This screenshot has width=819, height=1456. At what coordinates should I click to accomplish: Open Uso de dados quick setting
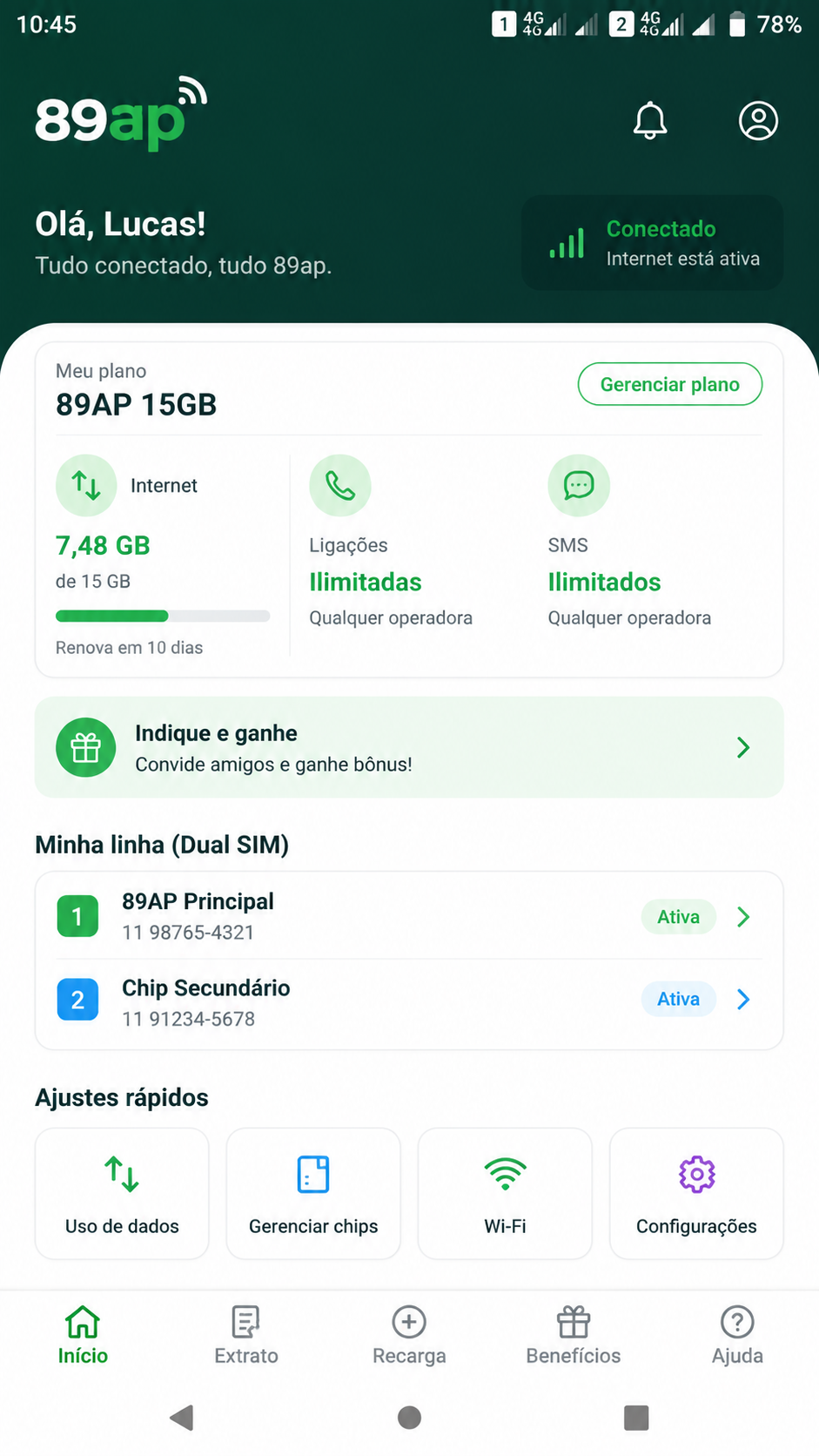click(122, 1193)
